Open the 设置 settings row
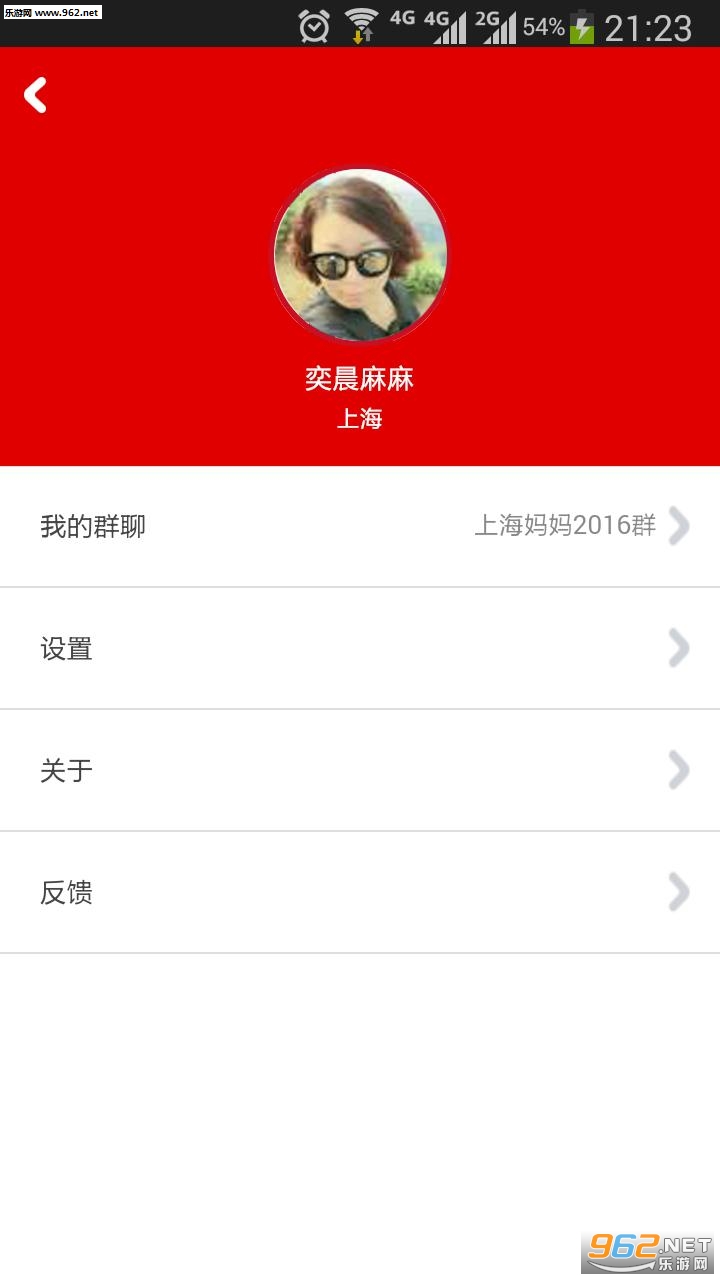This screenshot has width=720, height=1280. [360, 649]
